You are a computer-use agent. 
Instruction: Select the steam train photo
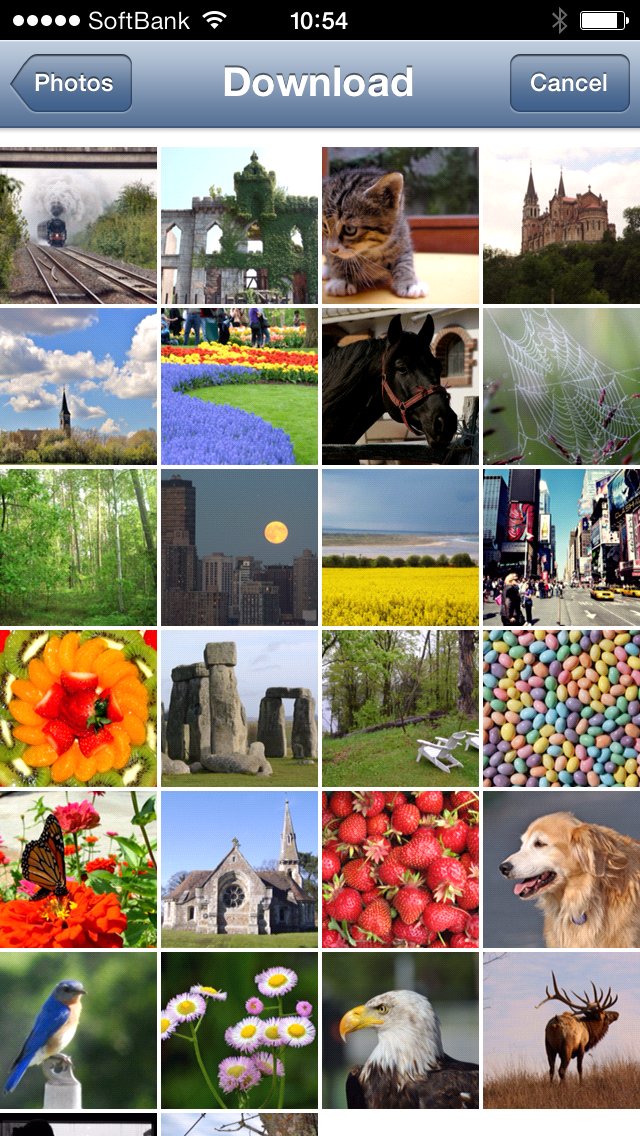click(x=78, y=226)
